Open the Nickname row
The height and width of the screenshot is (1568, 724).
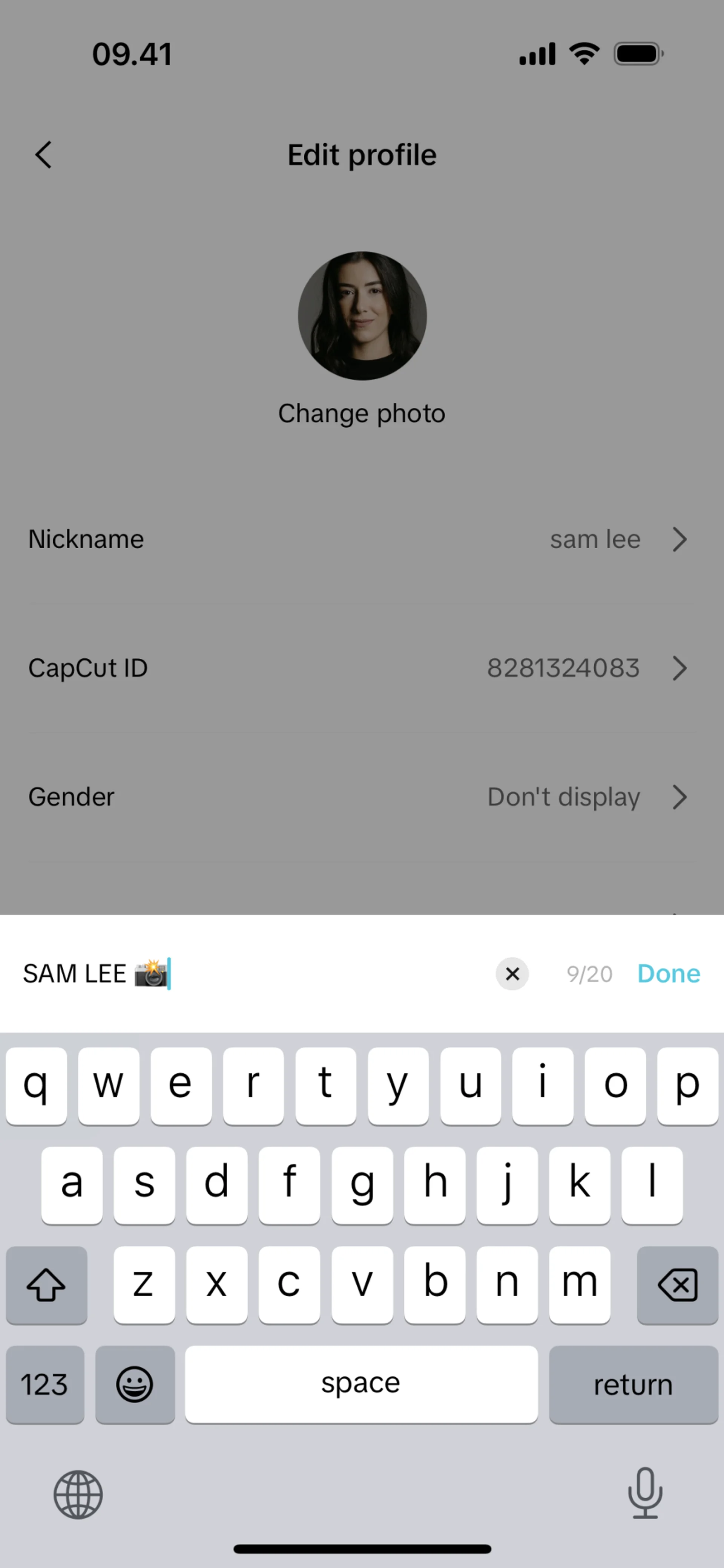point(362,539)
